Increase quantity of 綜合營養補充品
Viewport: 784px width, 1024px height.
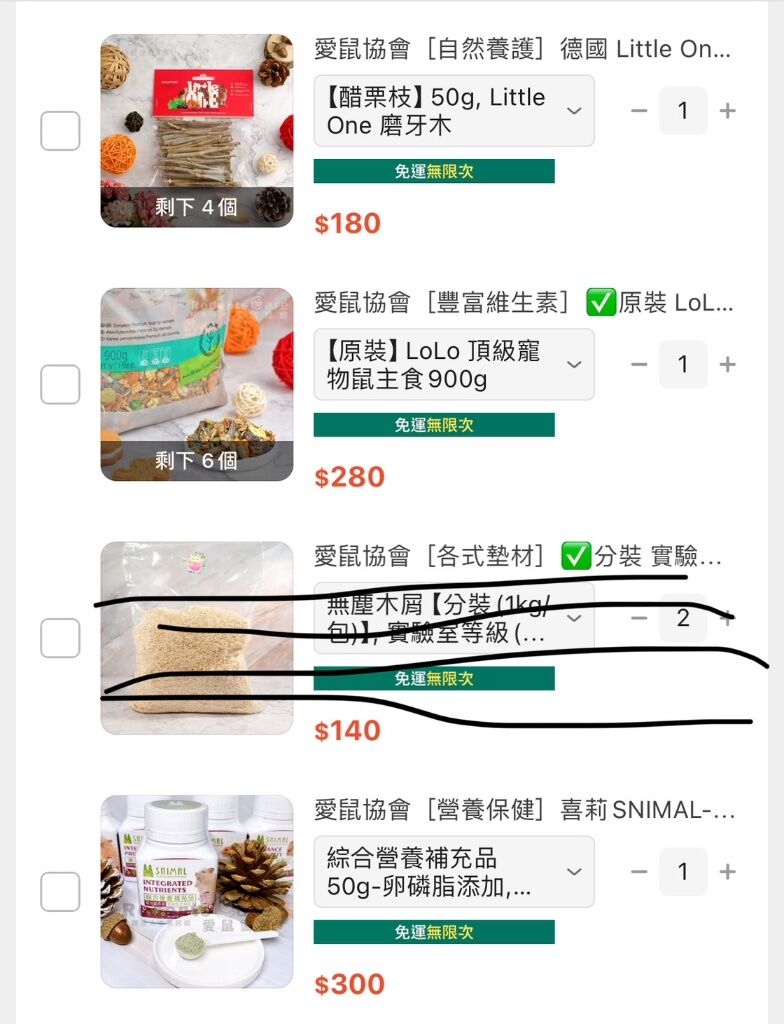pyautogui.click(x=728, y=872)
